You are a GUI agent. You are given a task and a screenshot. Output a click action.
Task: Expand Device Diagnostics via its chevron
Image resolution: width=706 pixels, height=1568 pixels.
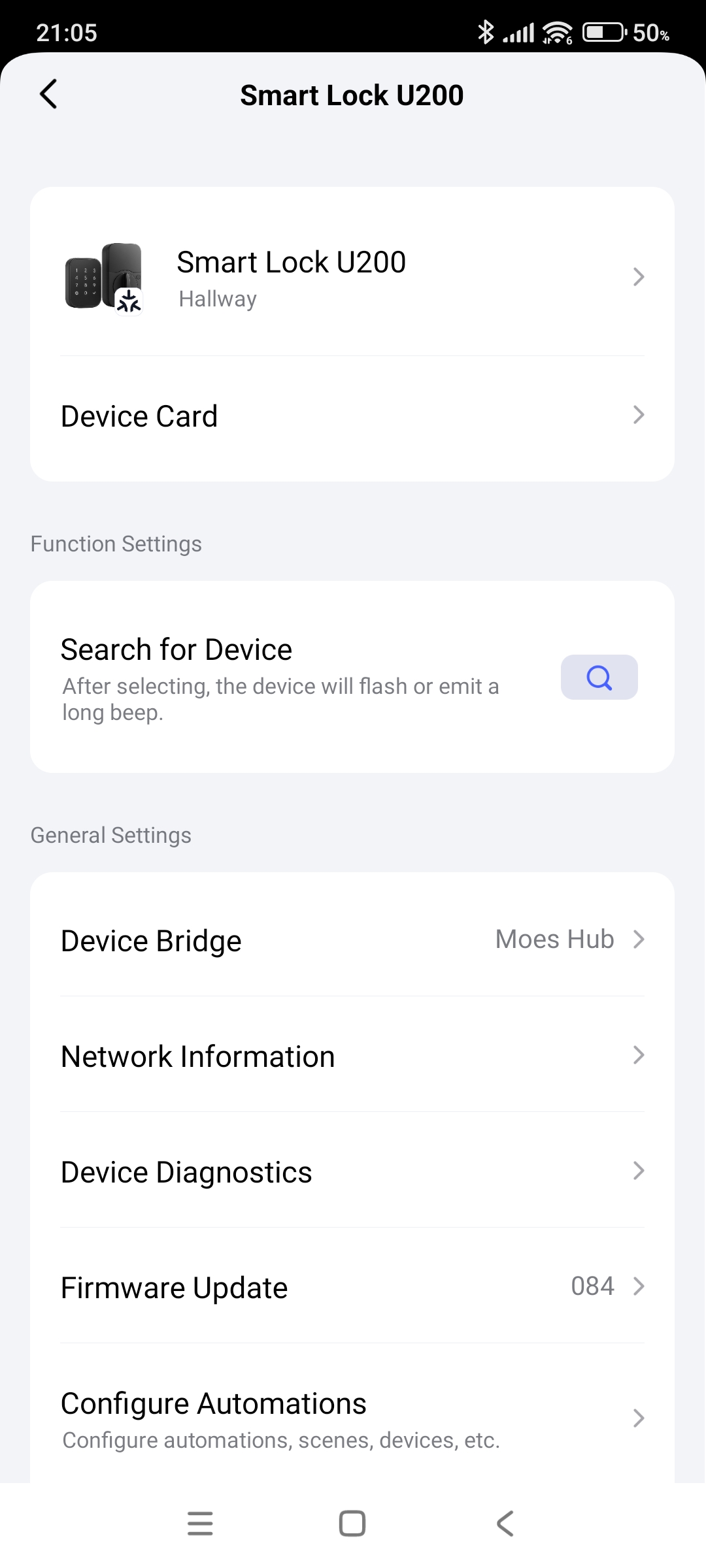pos(639,1171)
